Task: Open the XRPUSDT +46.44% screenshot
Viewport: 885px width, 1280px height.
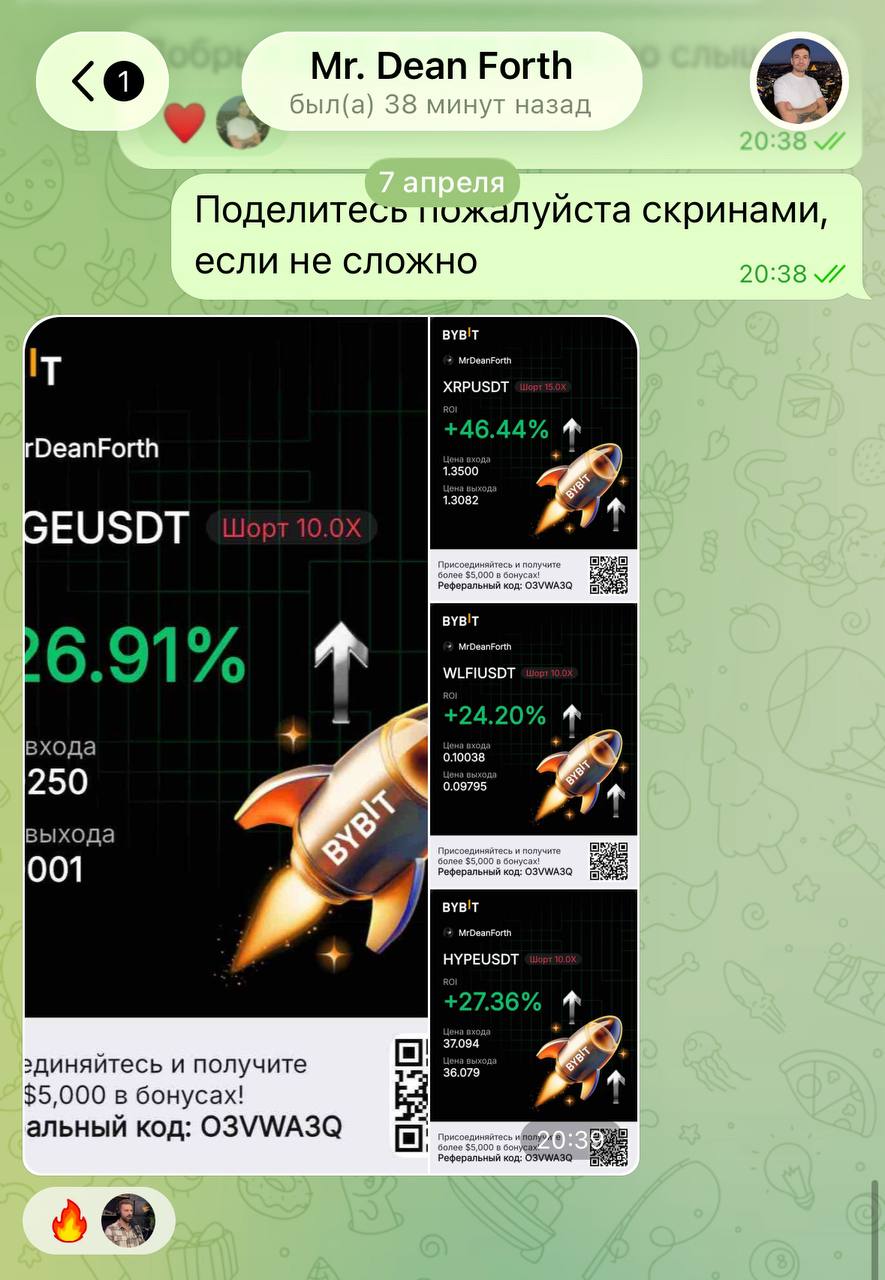Action: click(x=533, y=458)
